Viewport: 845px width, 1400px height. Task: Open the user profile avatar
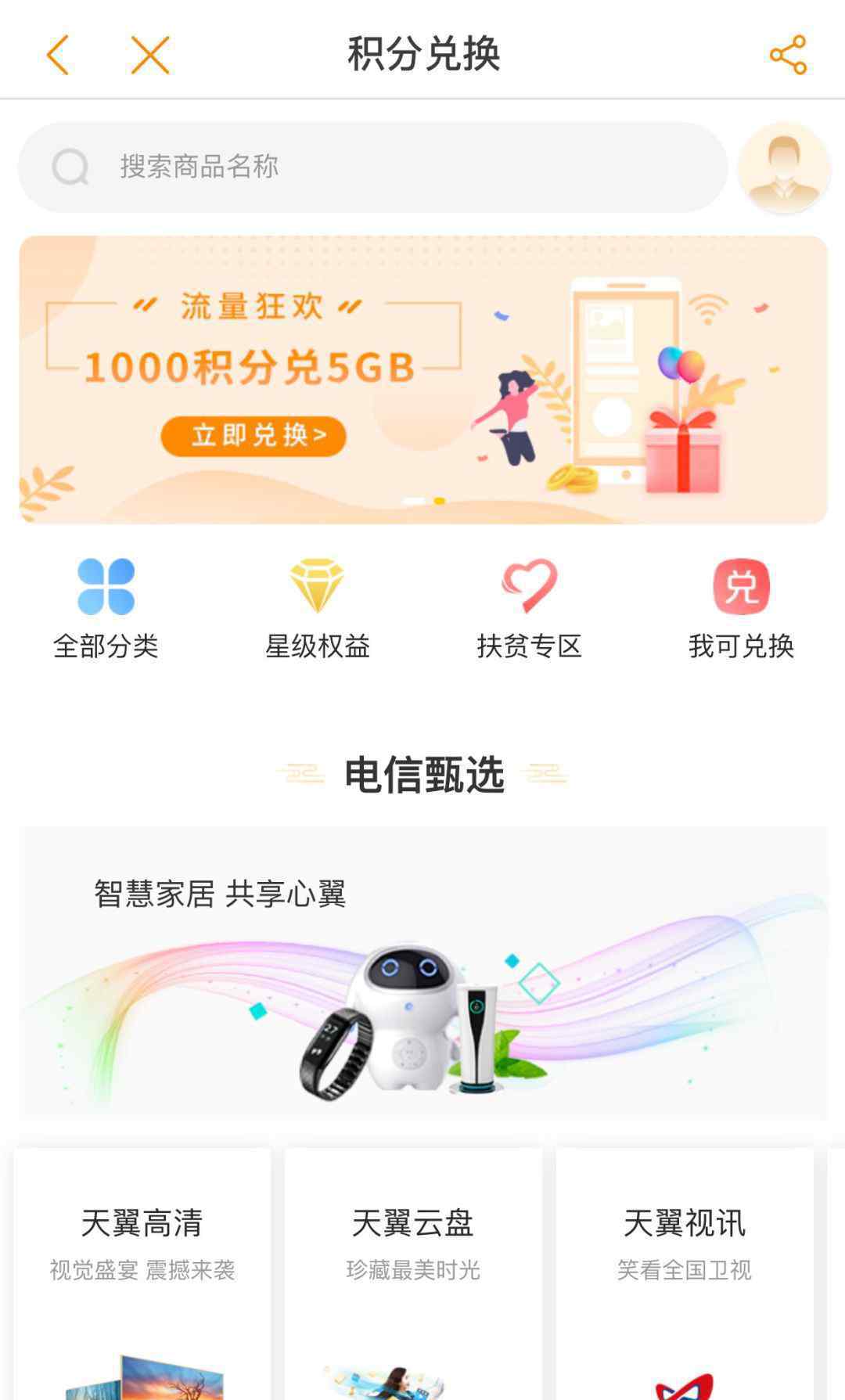[x=784, y=167]
